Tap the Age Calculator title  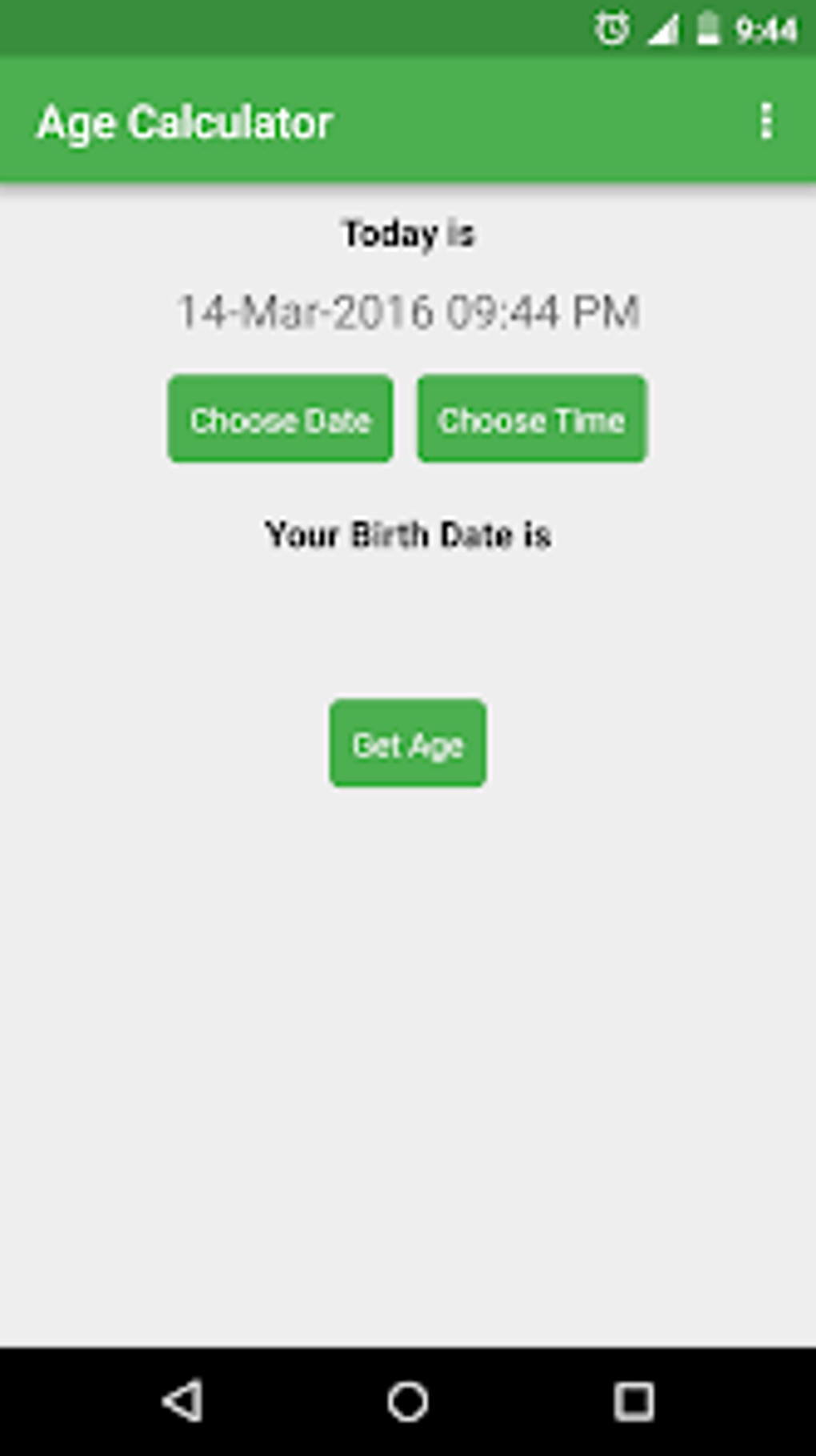click(185, 122)
